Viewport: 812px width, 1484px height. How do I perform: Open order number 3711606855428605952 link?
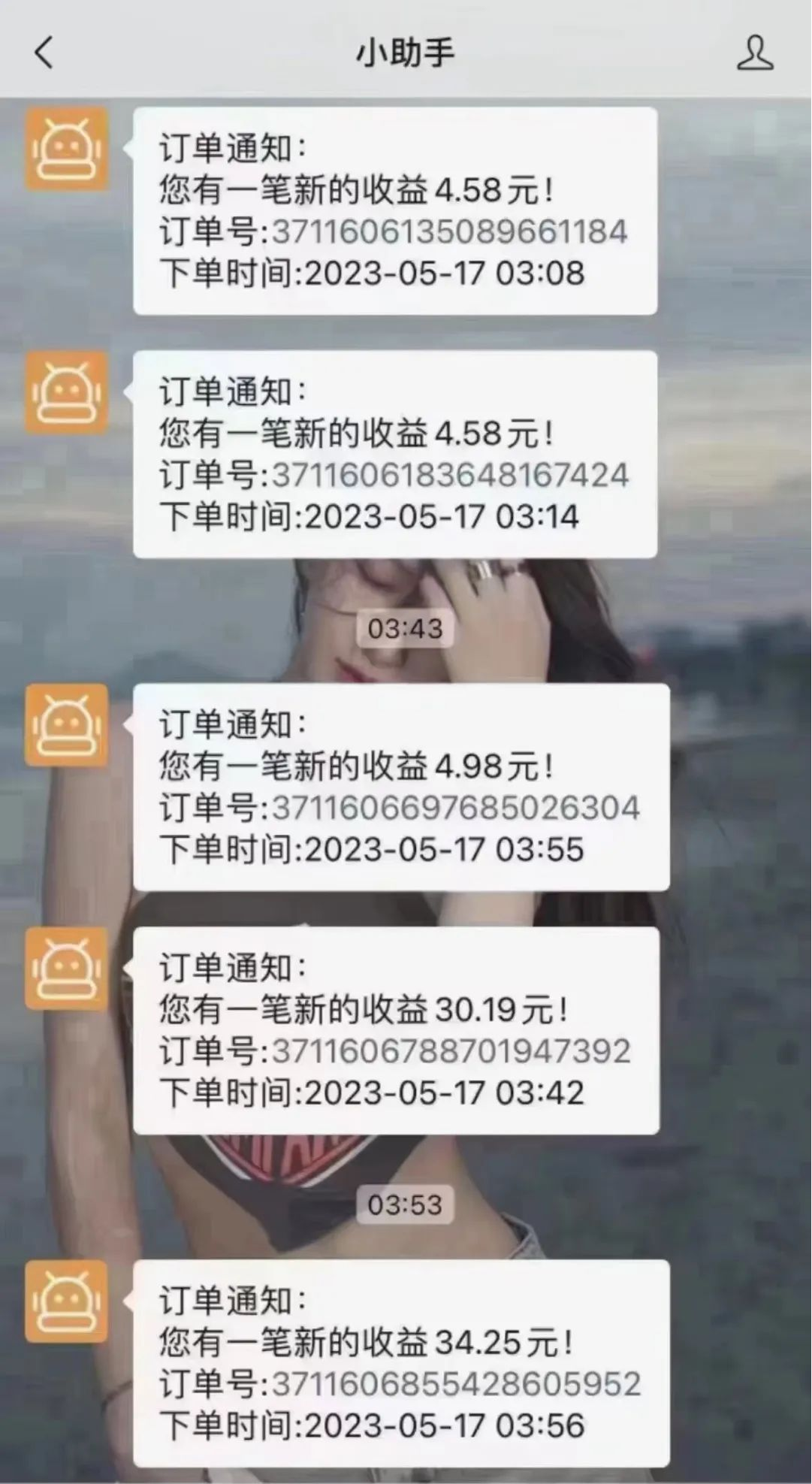point(456,1384)
